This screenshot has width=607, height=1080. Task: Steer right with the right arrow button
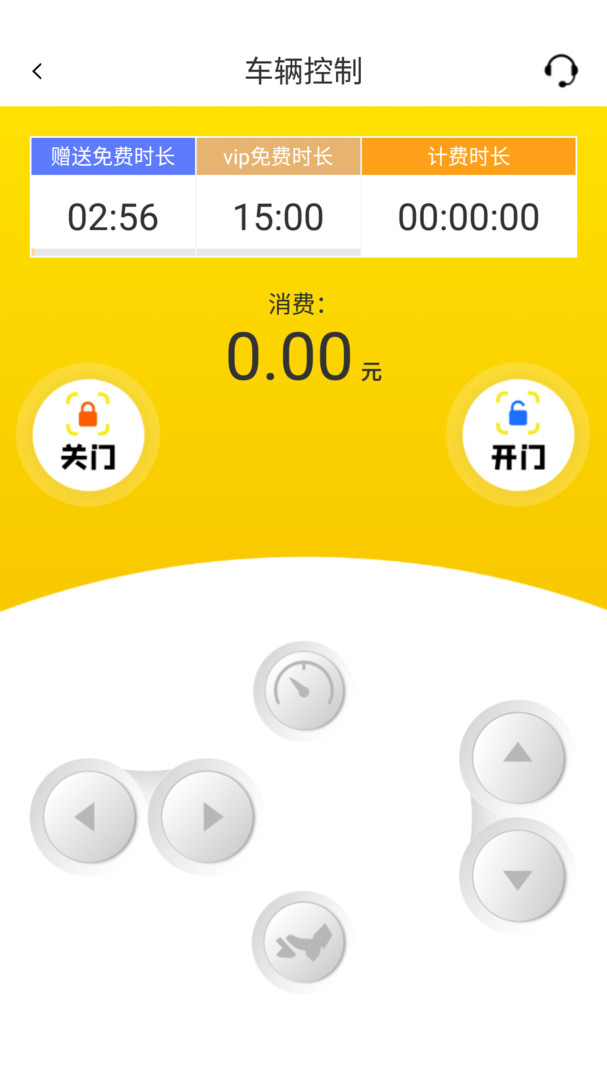pos(207,818)
